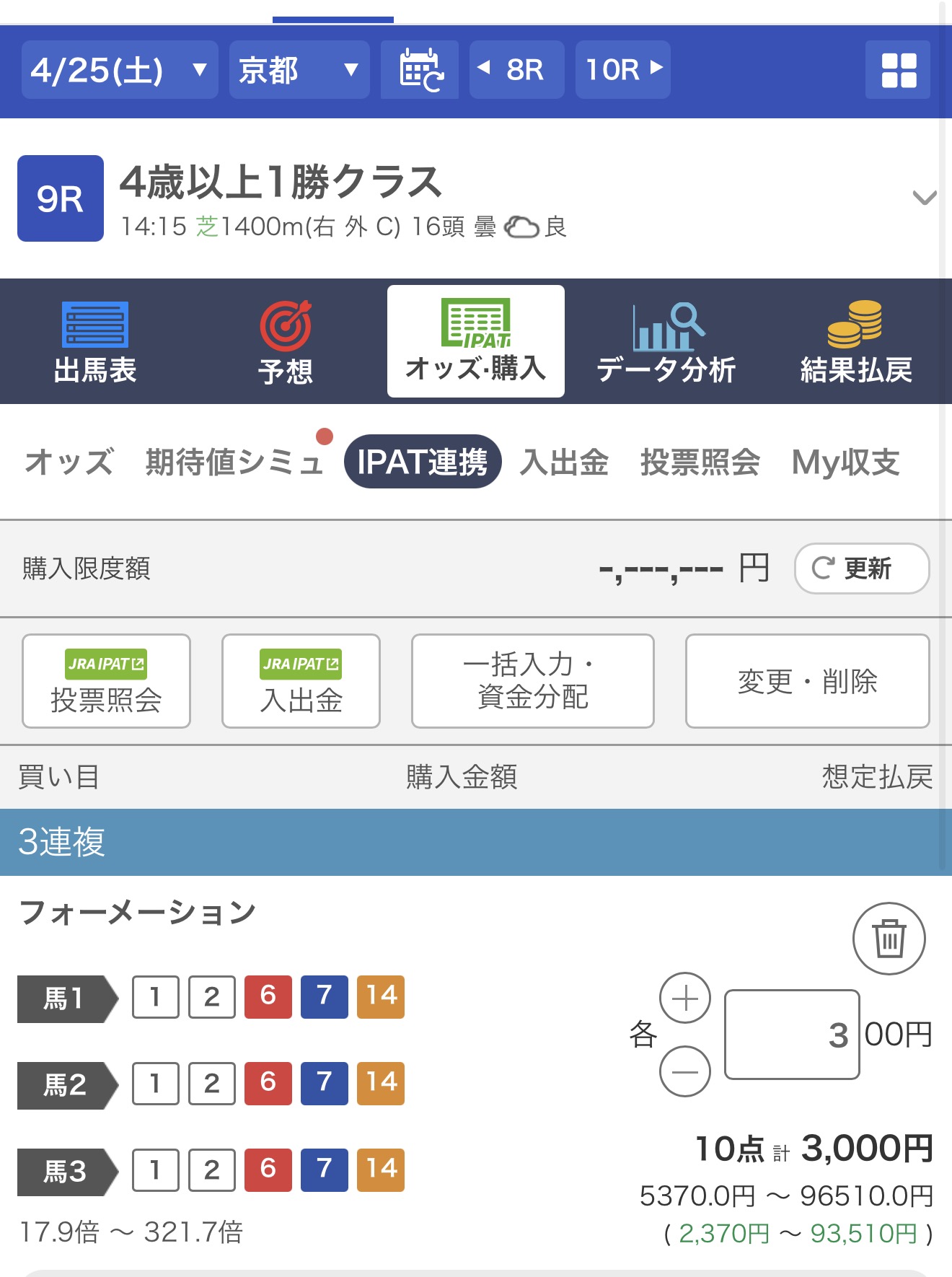952x1277 pixels.
Task: Delete the フォーメーション bet with trash icon
Action: tap(889, 938)
